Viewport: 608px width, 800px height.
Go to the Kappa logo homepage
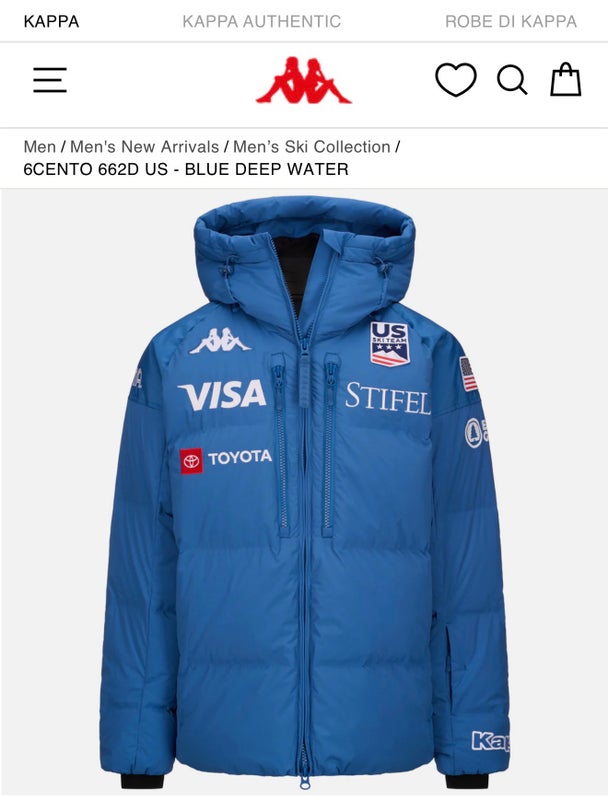(303, 80)
